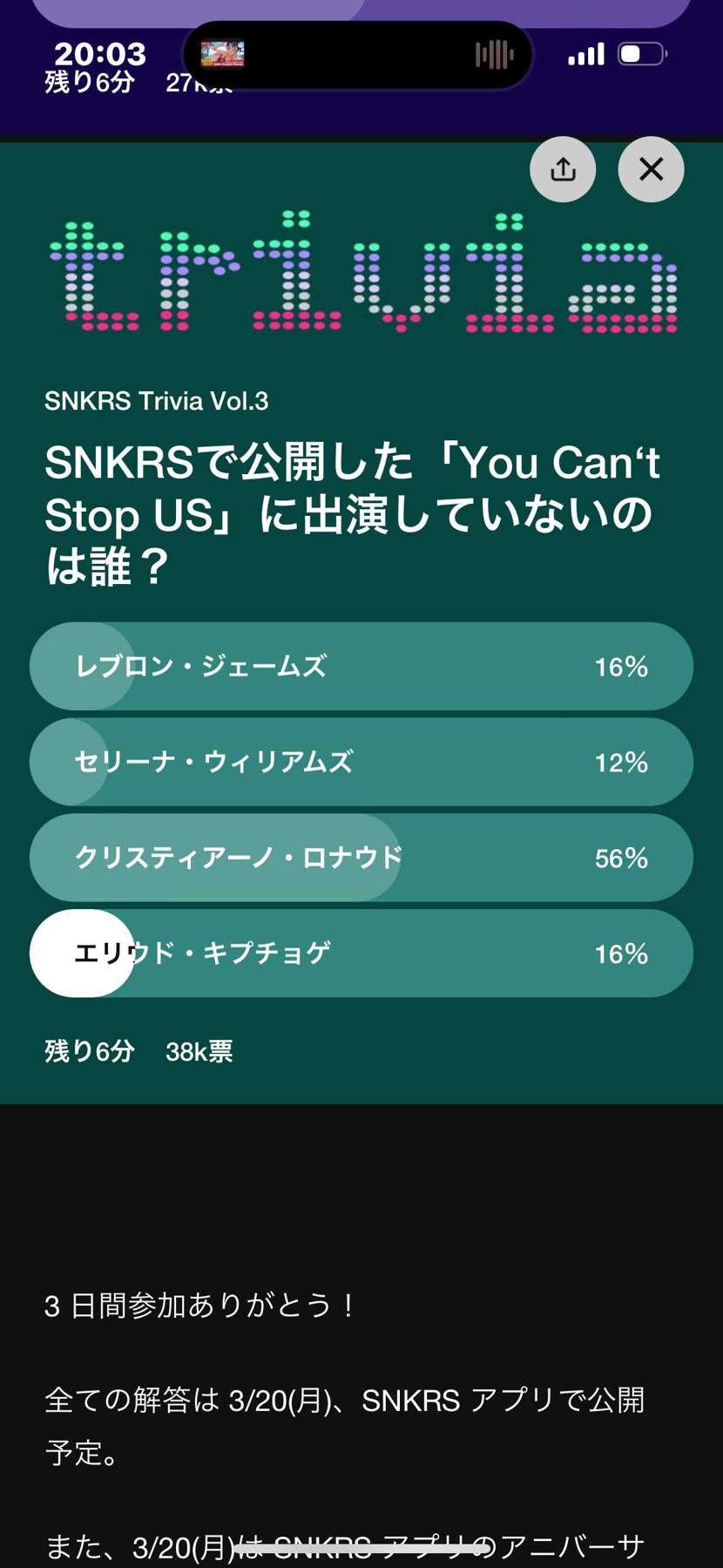Screen dimensions: 723x1568
Task: Tap the 残り6分 countdown timer
Action: click(x=88, y=1051)
